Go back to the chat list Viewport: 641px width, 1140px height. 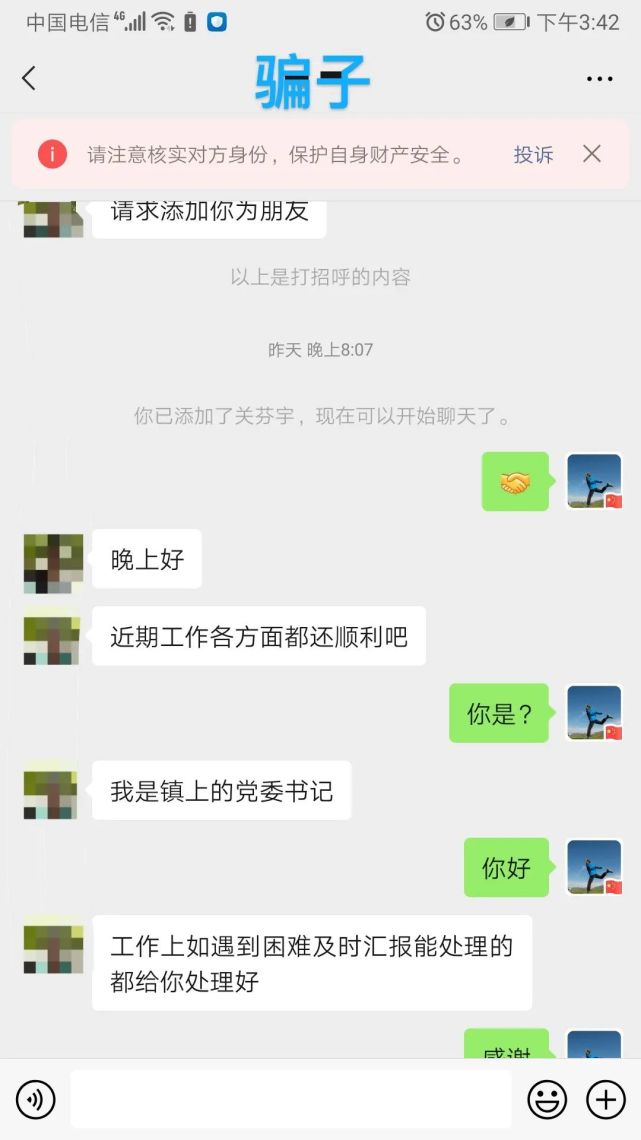[x=29, y=78]
